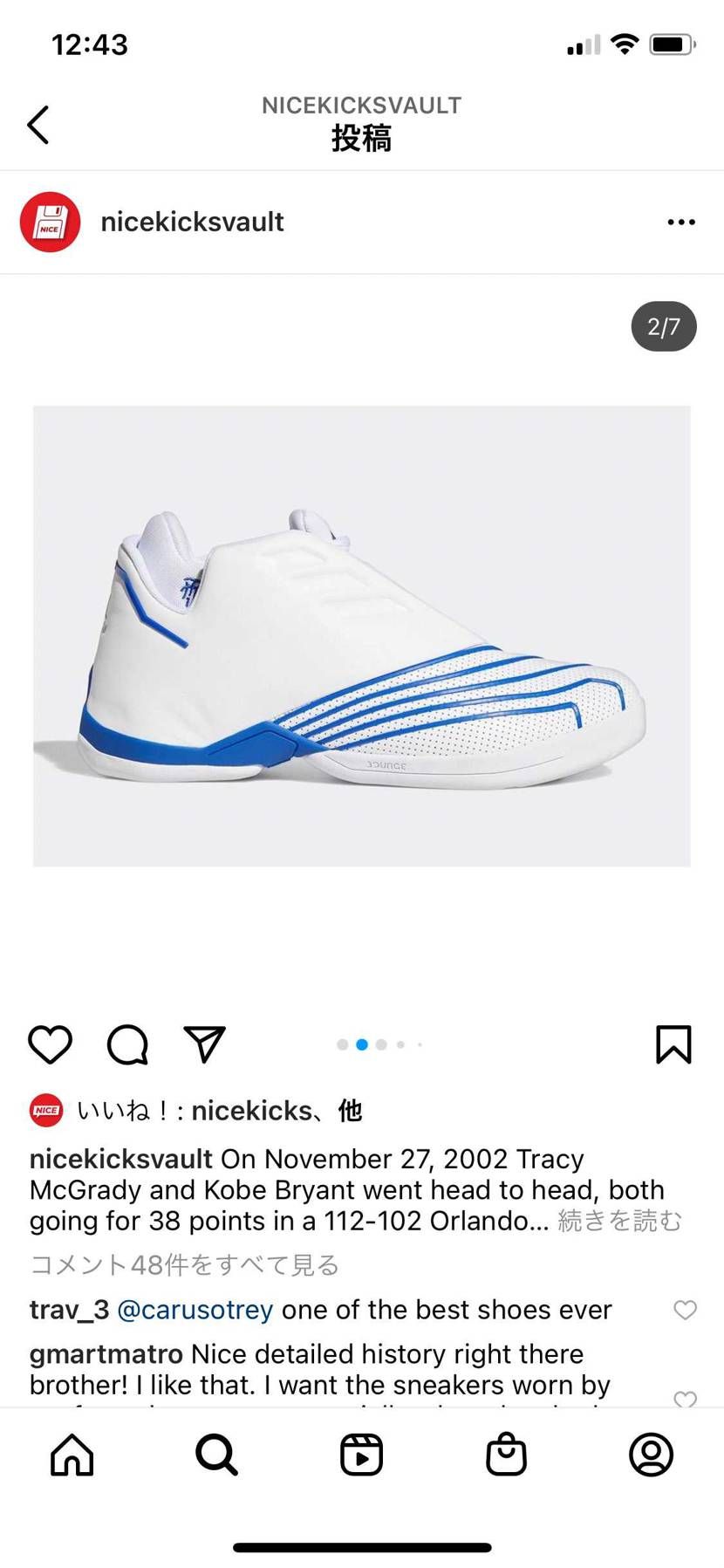
Task: Select the second carousel dot indicator
Action: tap(361, 1044)
